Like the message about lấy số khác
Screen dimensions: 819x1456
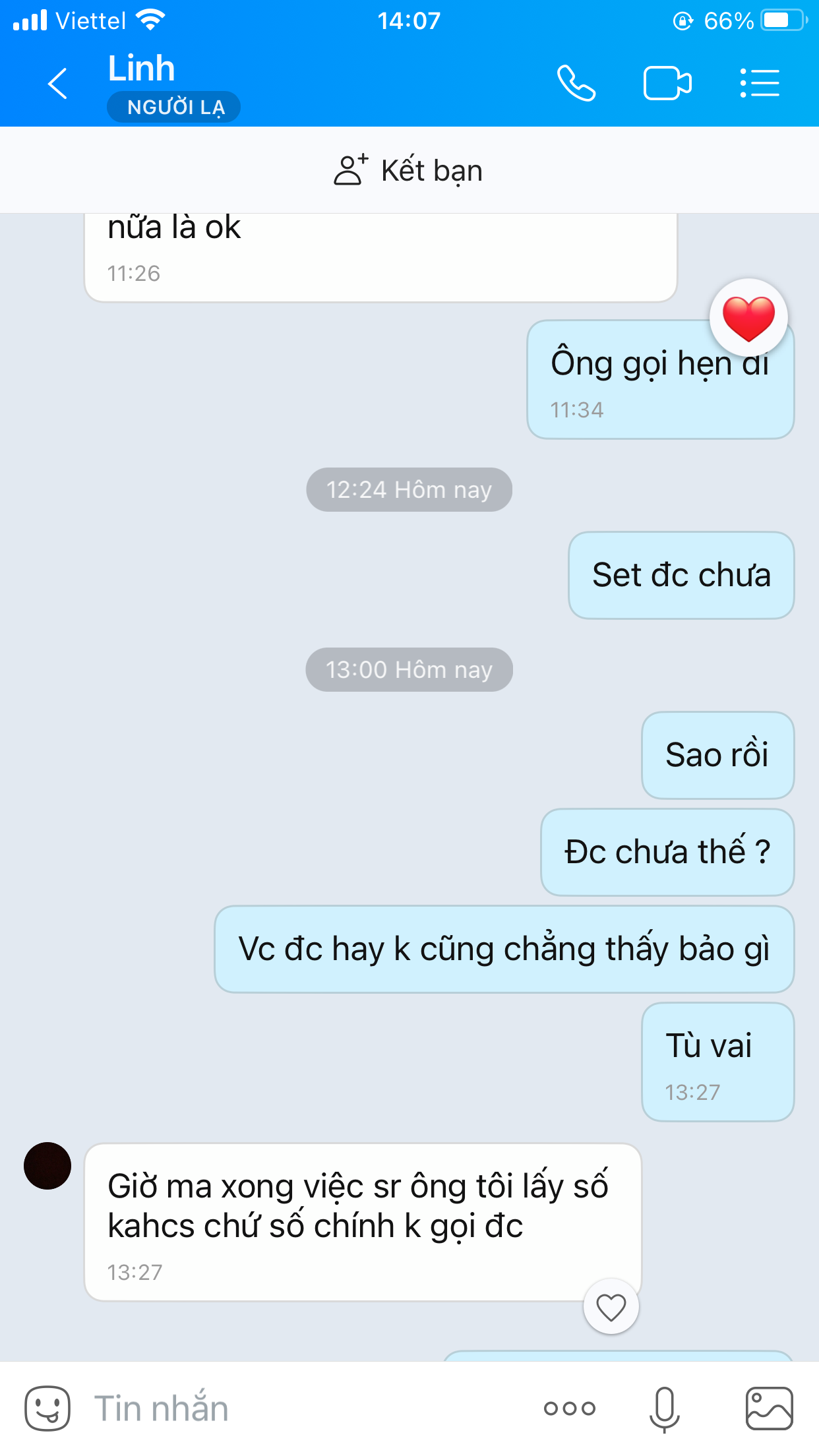coord(611,1307)
